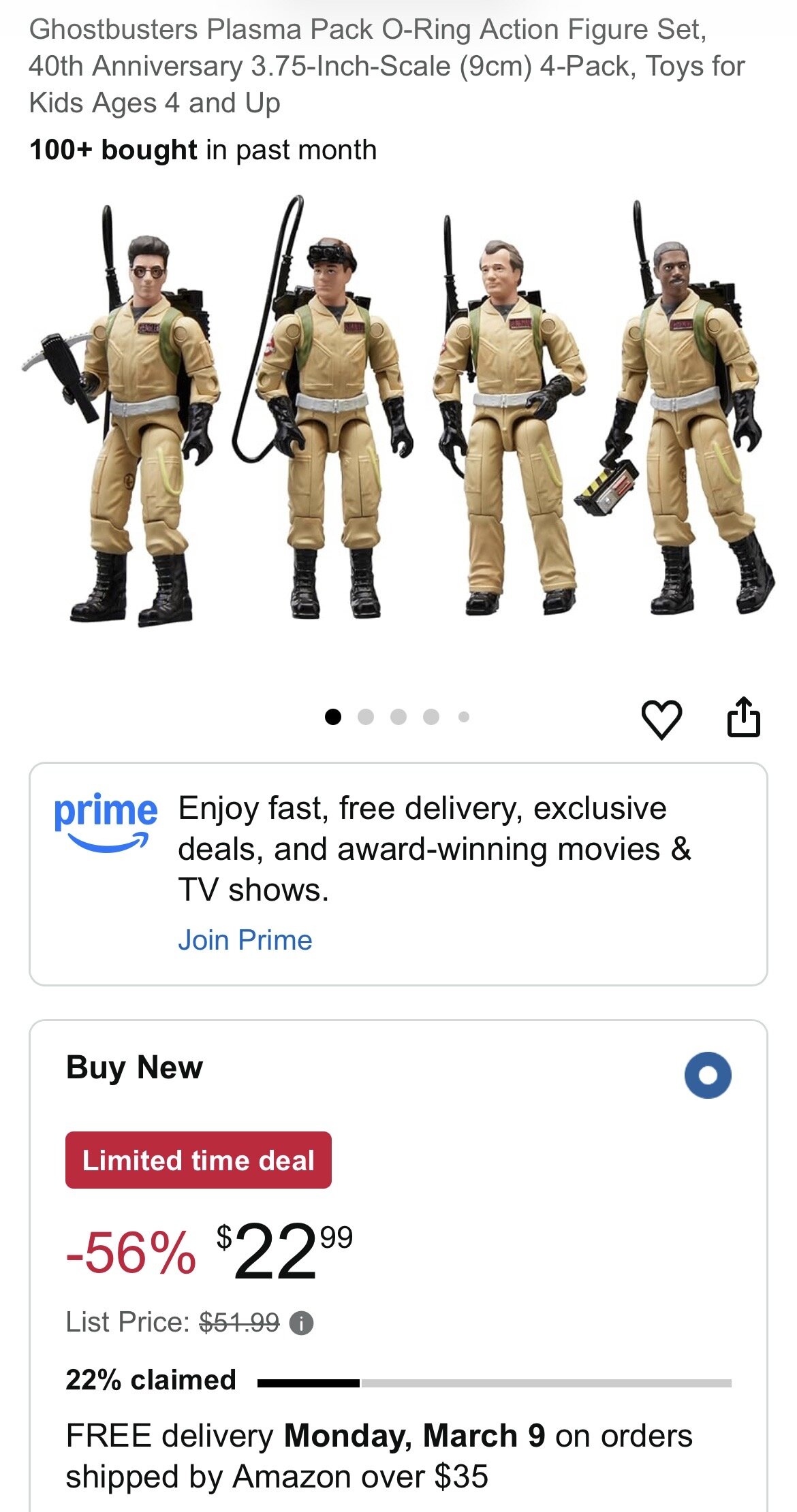Share this Ghostbusters figure set
The width and height of the screenshot is (797, 1512).
743,717
